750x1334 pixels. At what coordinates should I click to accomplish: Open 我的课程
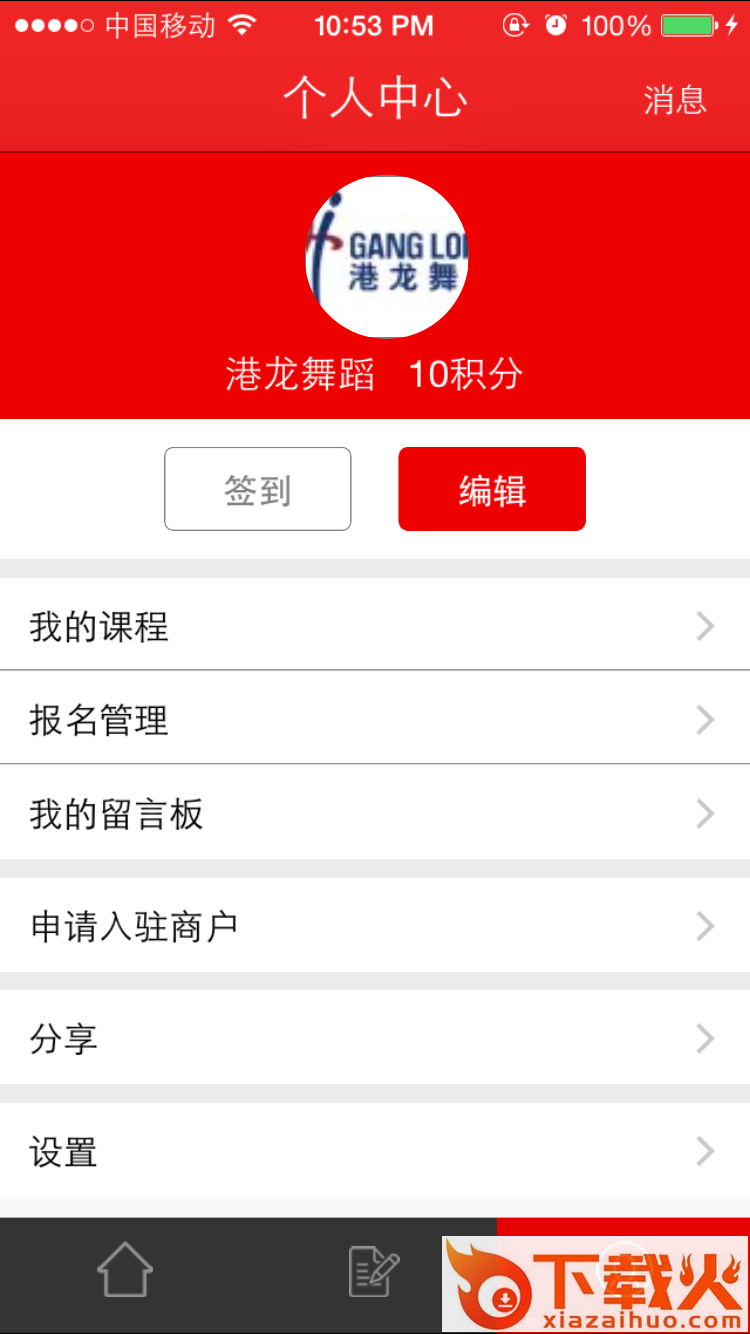point(375,627)
